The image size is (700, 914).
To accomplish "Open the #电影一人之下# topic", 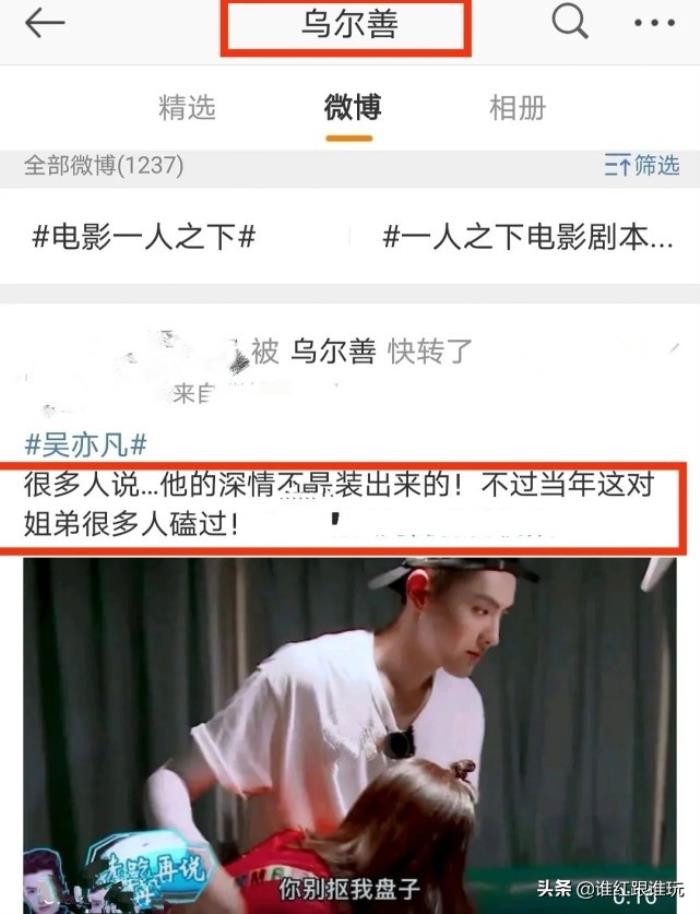I will point(144,237).
